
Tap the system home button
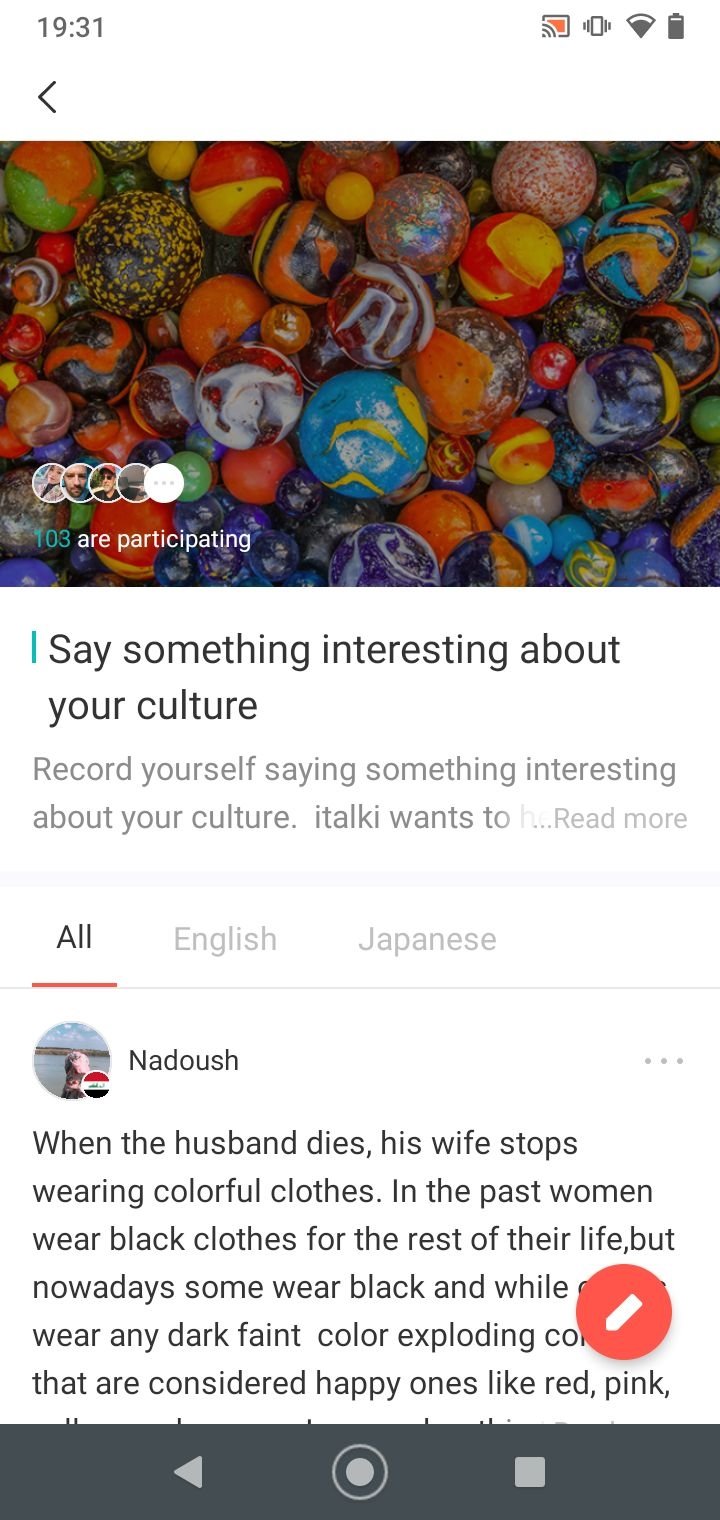coord(359,1472)
